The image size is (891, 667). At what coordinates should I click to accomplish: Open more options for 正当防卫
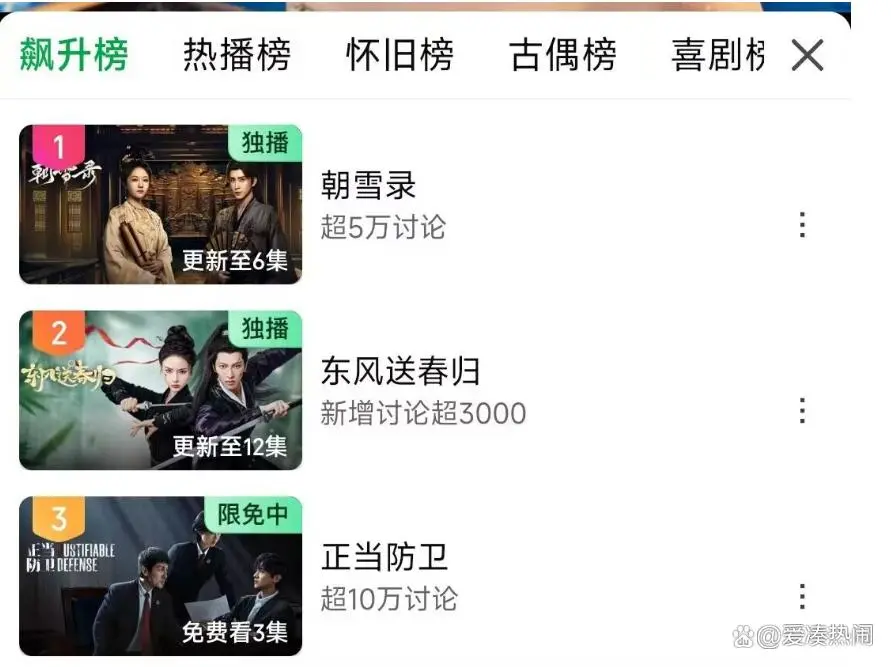(802, 597)
